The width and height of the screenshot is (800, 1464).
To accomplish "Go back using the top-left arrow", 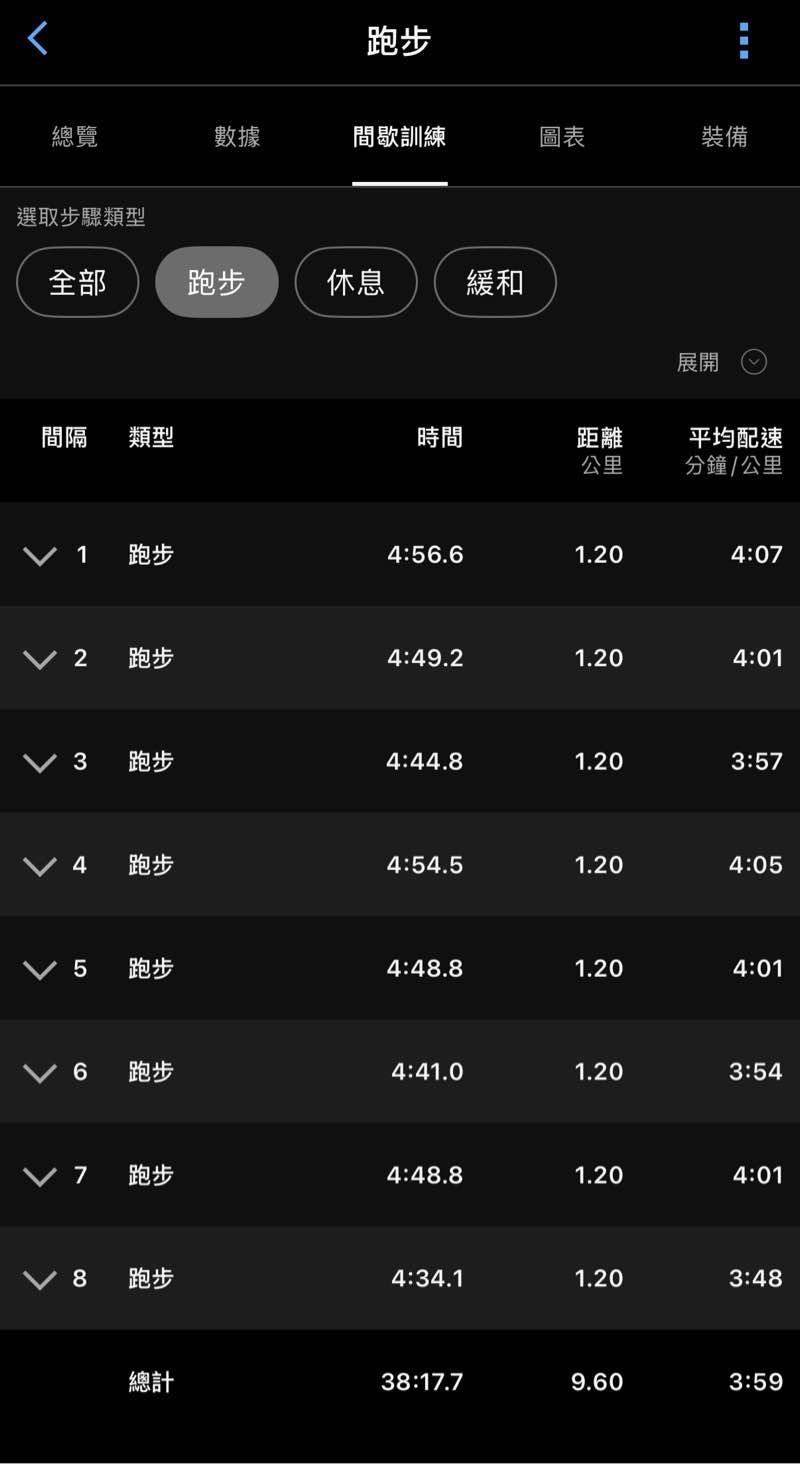I will click(38, 40).
